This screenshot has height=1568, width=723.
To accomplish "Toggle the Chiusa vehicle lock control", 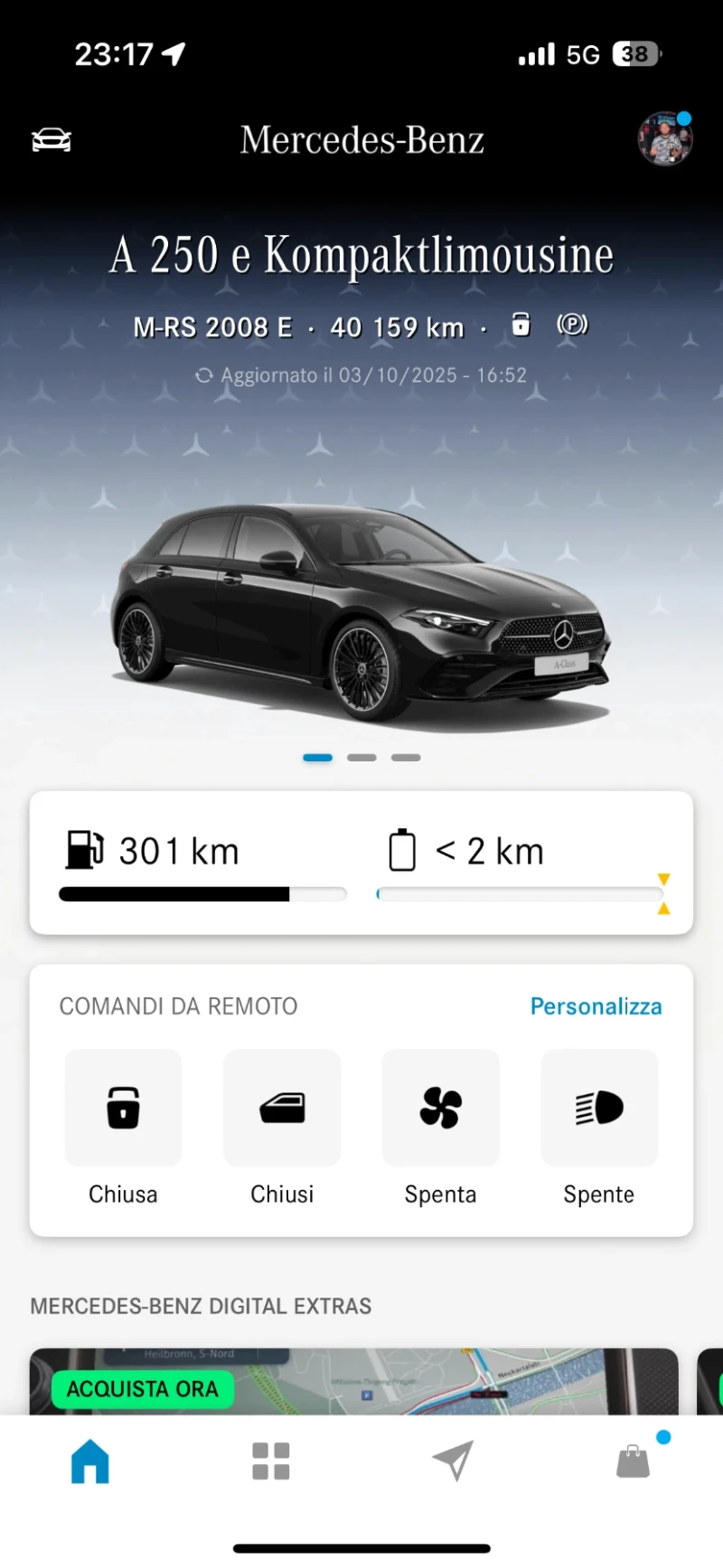I will (123, 1108).
